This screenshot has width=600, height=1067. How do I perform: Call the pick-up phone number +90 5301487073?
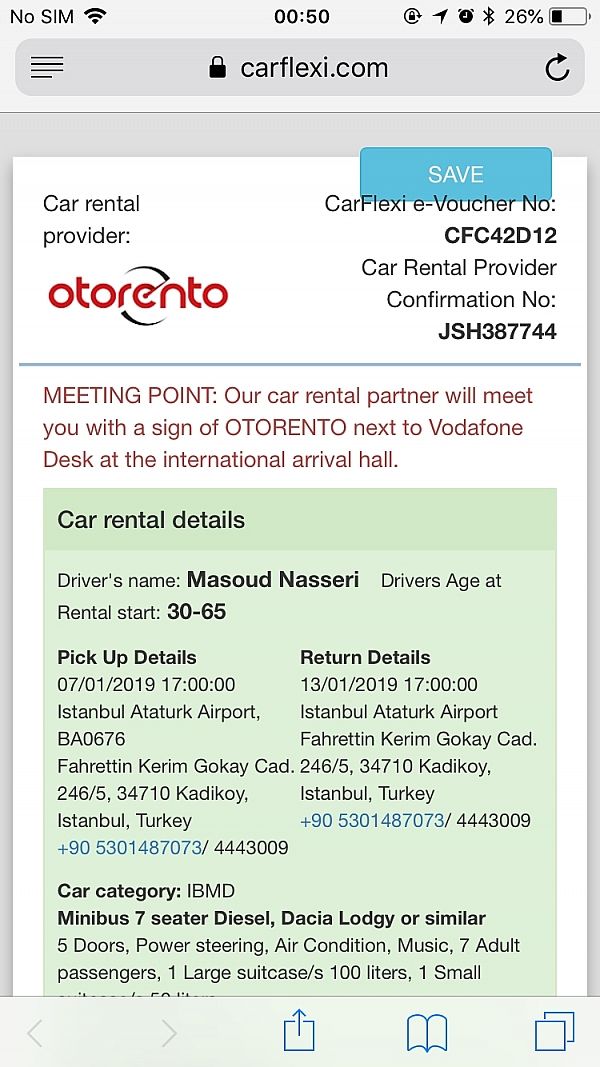(129, 847)
